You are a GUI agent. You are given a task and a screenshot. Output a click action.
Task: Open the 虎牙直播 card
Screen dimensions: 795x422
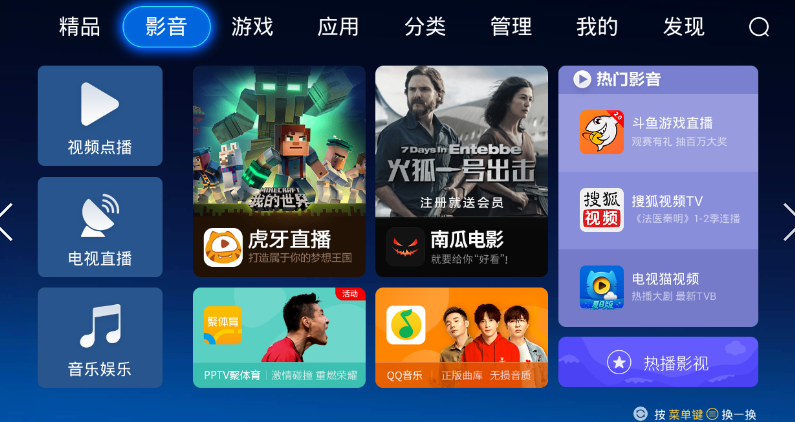coord(279,171)
